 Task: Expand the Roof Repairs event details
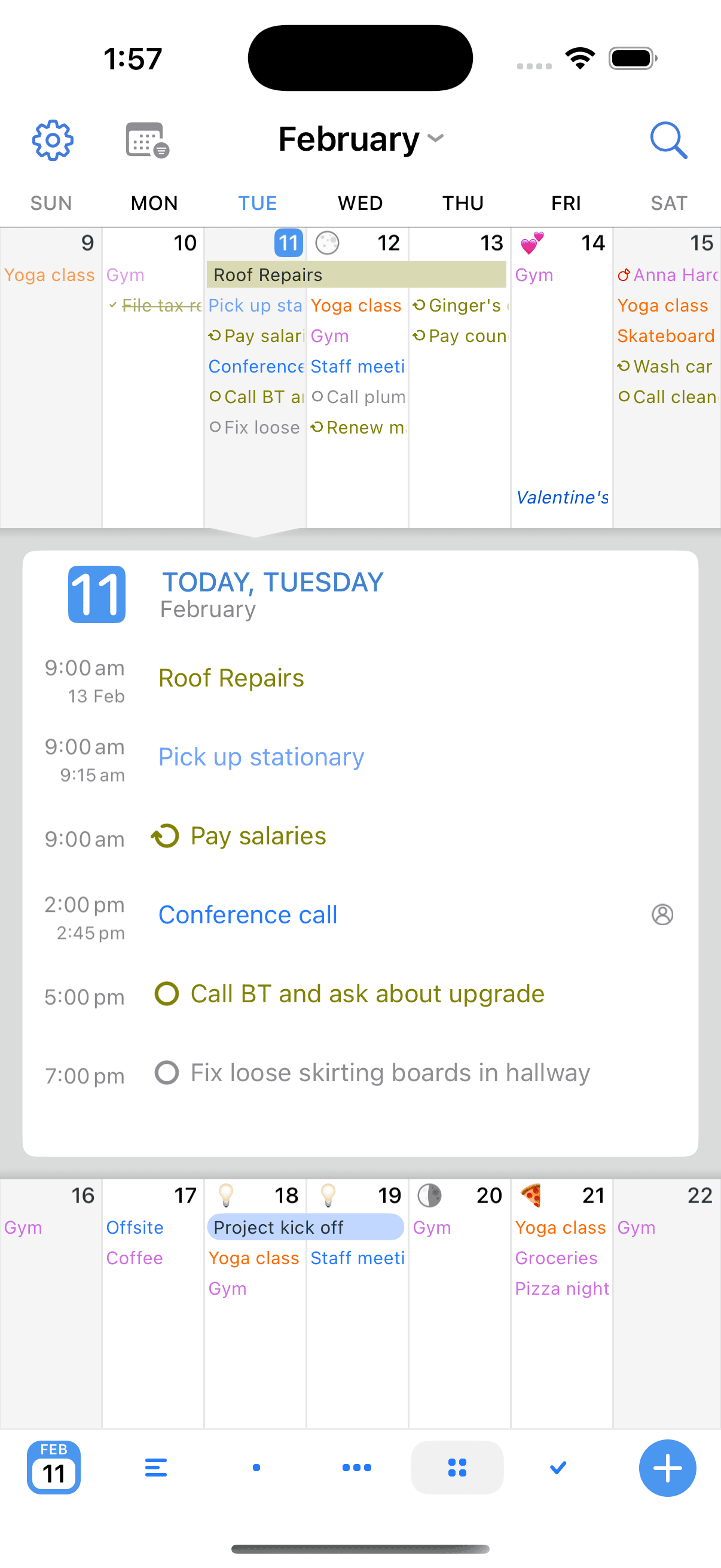[231, 678]
